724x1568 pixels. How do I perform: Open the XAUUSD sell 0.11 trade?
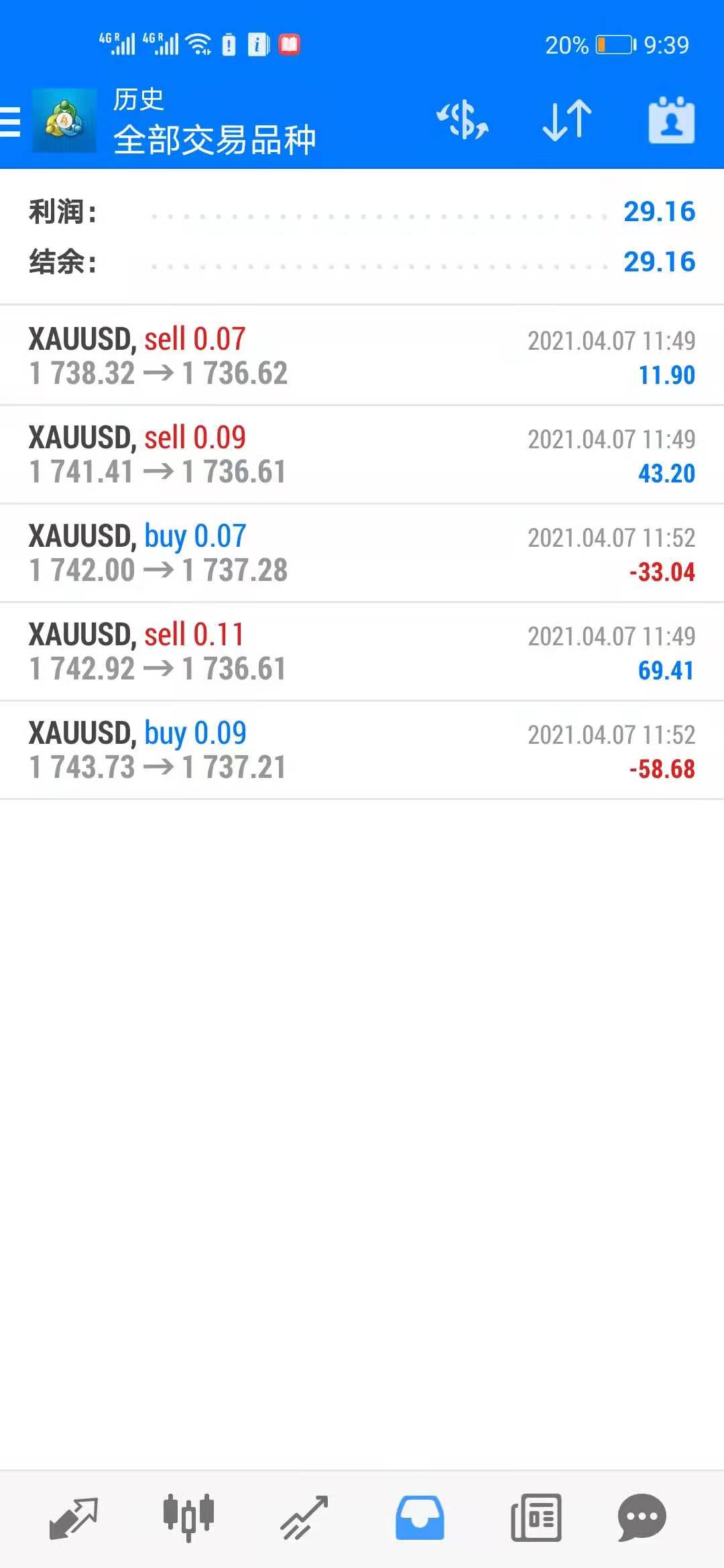[362, 651]
